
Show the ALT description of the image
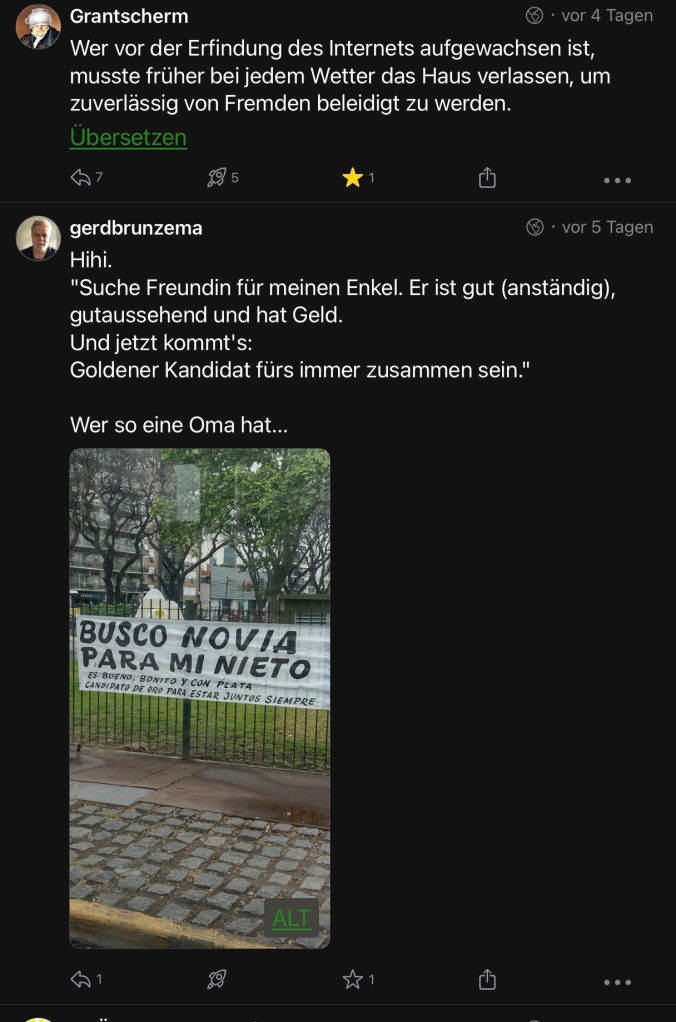(291, 918)
